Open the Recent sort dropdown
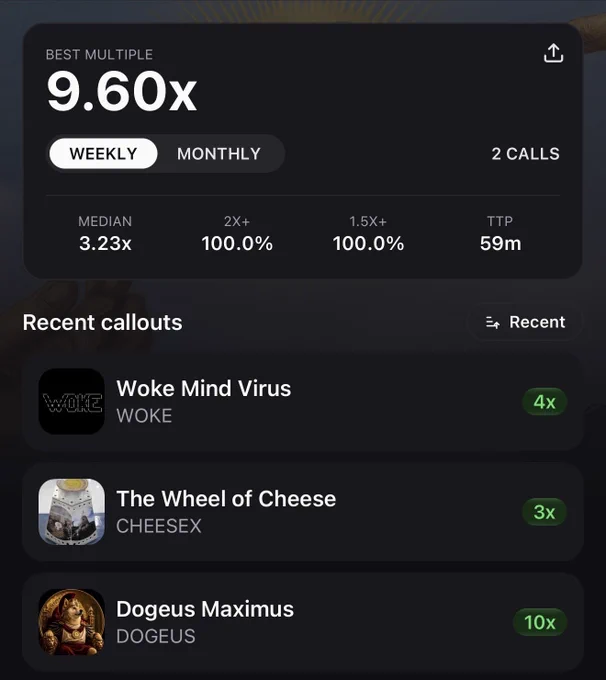Screen dimensions: 606x680 coord(525,322)
